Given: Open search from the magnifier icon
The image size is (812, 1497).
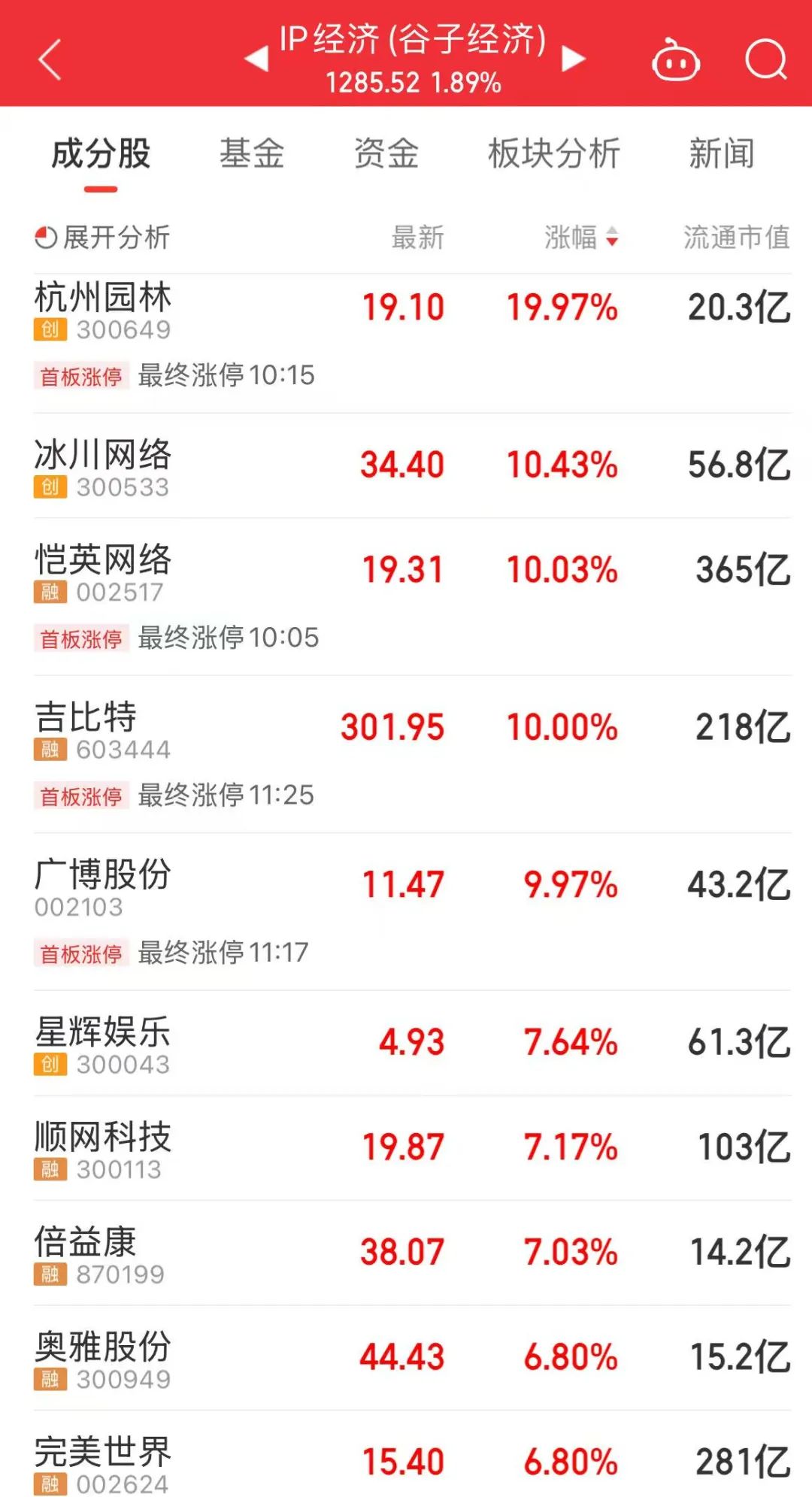Looking at the screenshot, I should tap(765, 60).
